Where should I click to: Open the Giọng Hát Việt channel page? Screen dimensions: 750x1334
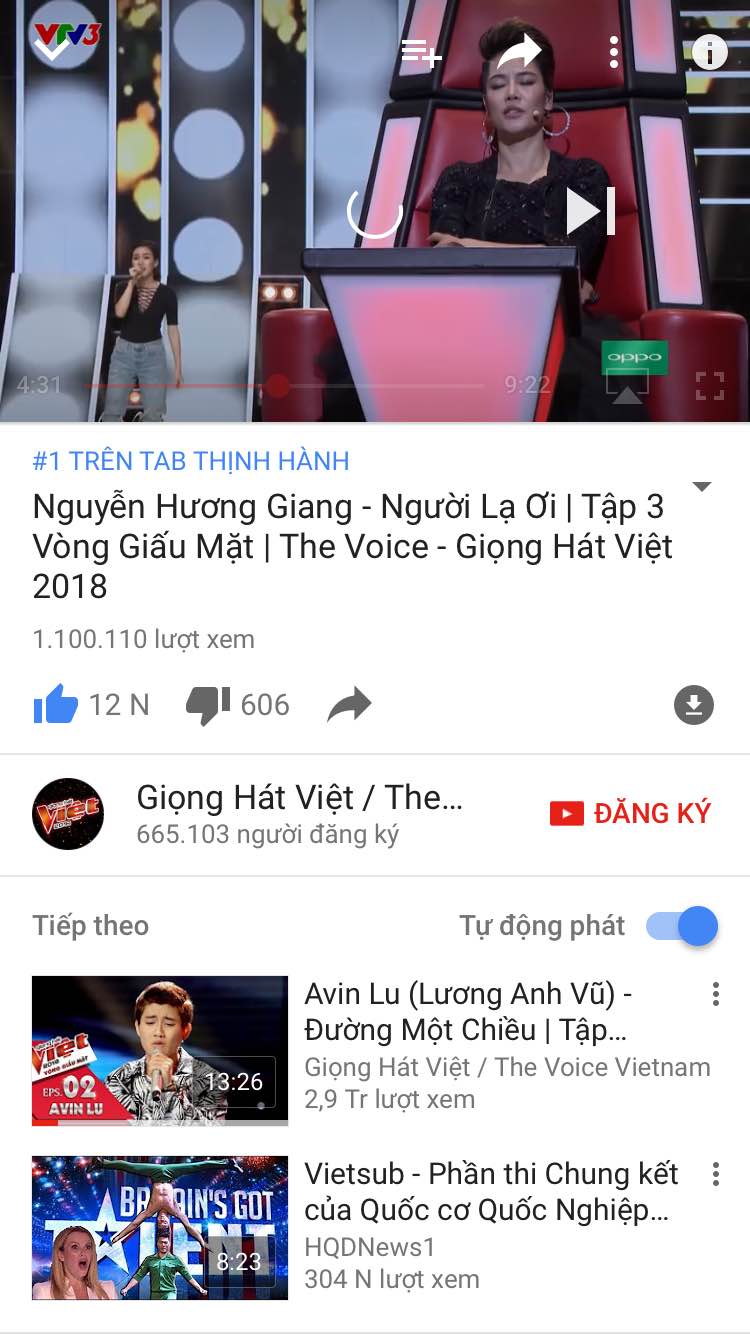pos(68,814)
